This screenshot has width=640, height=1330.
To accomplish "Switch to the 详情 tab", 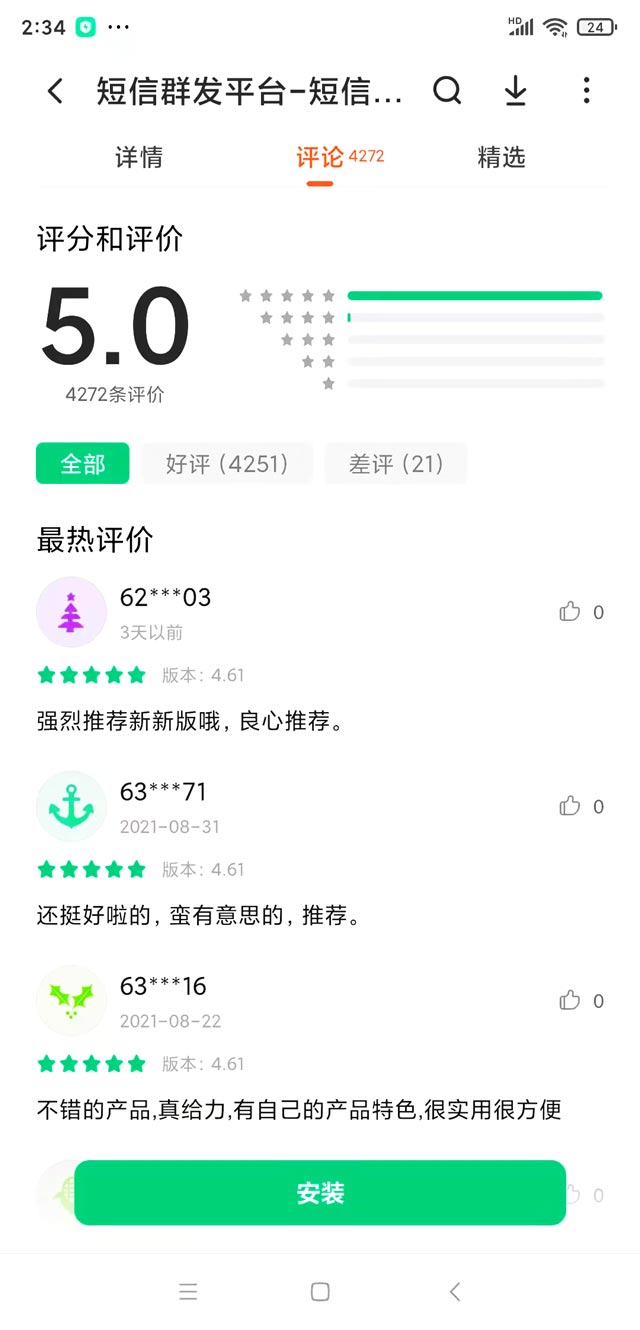I will [x=139, y=158].
